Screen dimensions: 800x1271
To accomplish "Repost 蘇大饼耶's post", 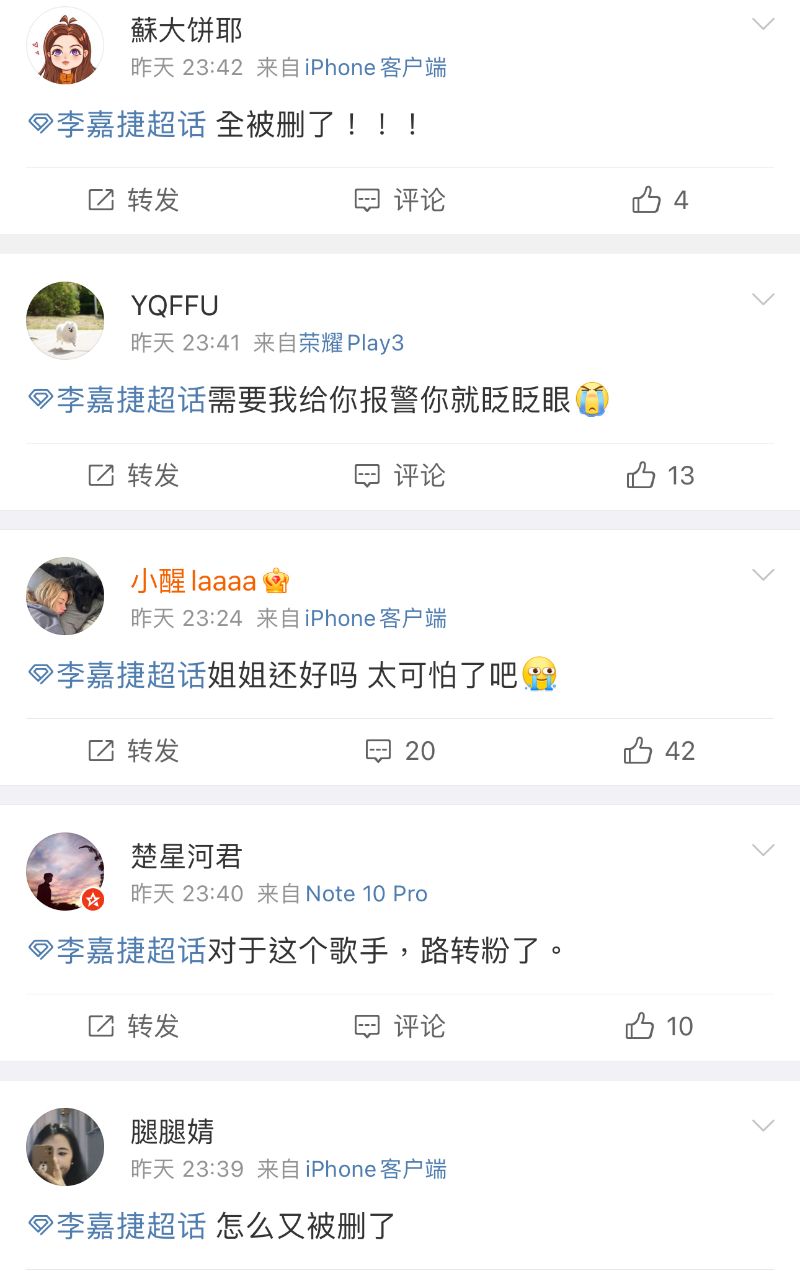I will tap(133, 200).
